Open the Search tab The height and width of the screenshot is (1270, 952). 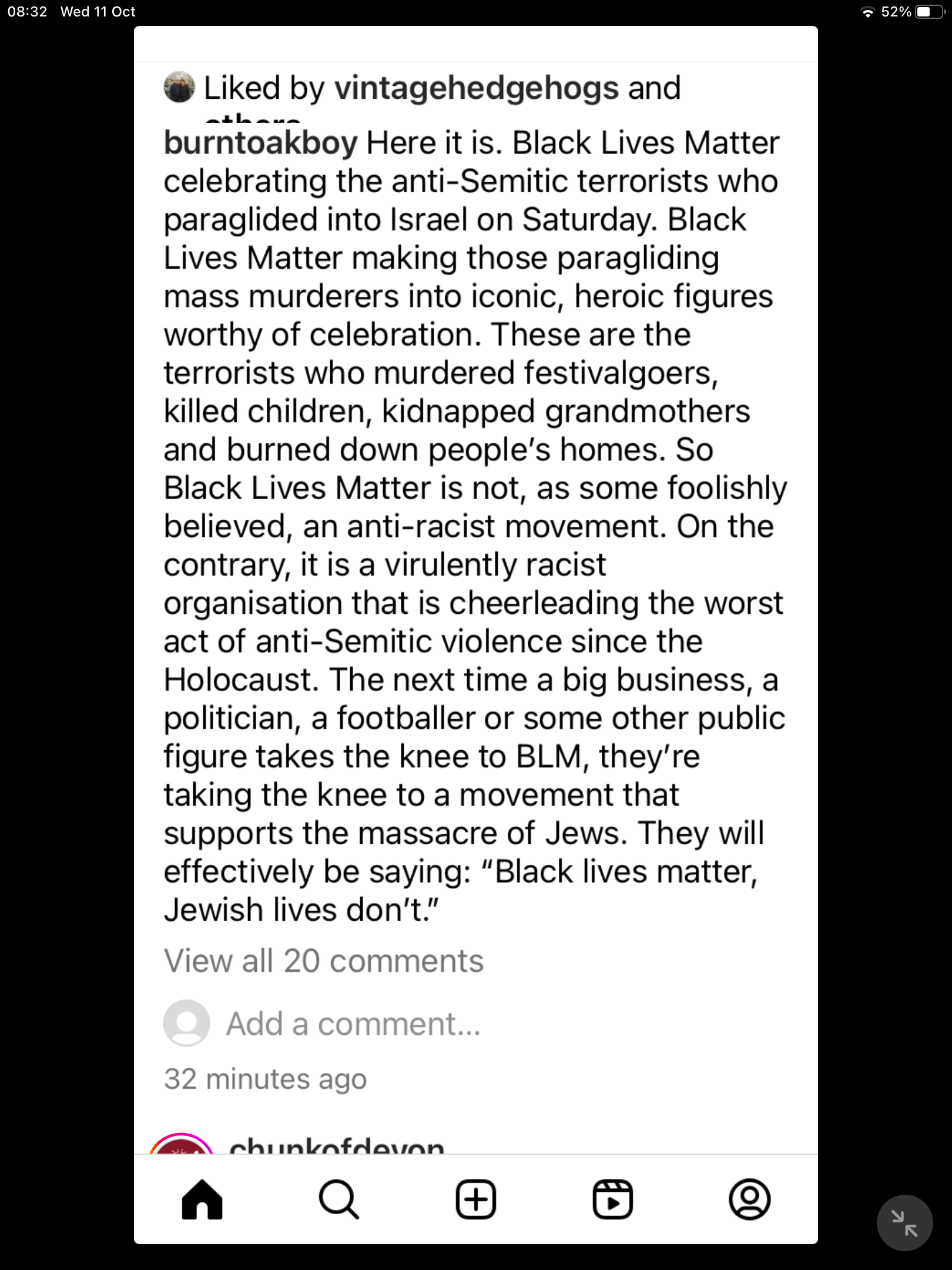point(338,1199)
